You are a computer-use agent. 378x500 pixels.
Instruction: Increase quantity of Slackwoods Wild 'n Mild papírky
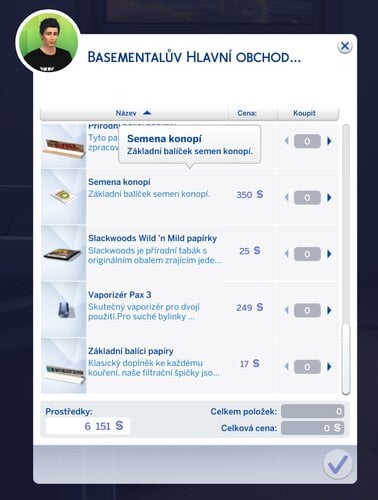tap(329, 254)
